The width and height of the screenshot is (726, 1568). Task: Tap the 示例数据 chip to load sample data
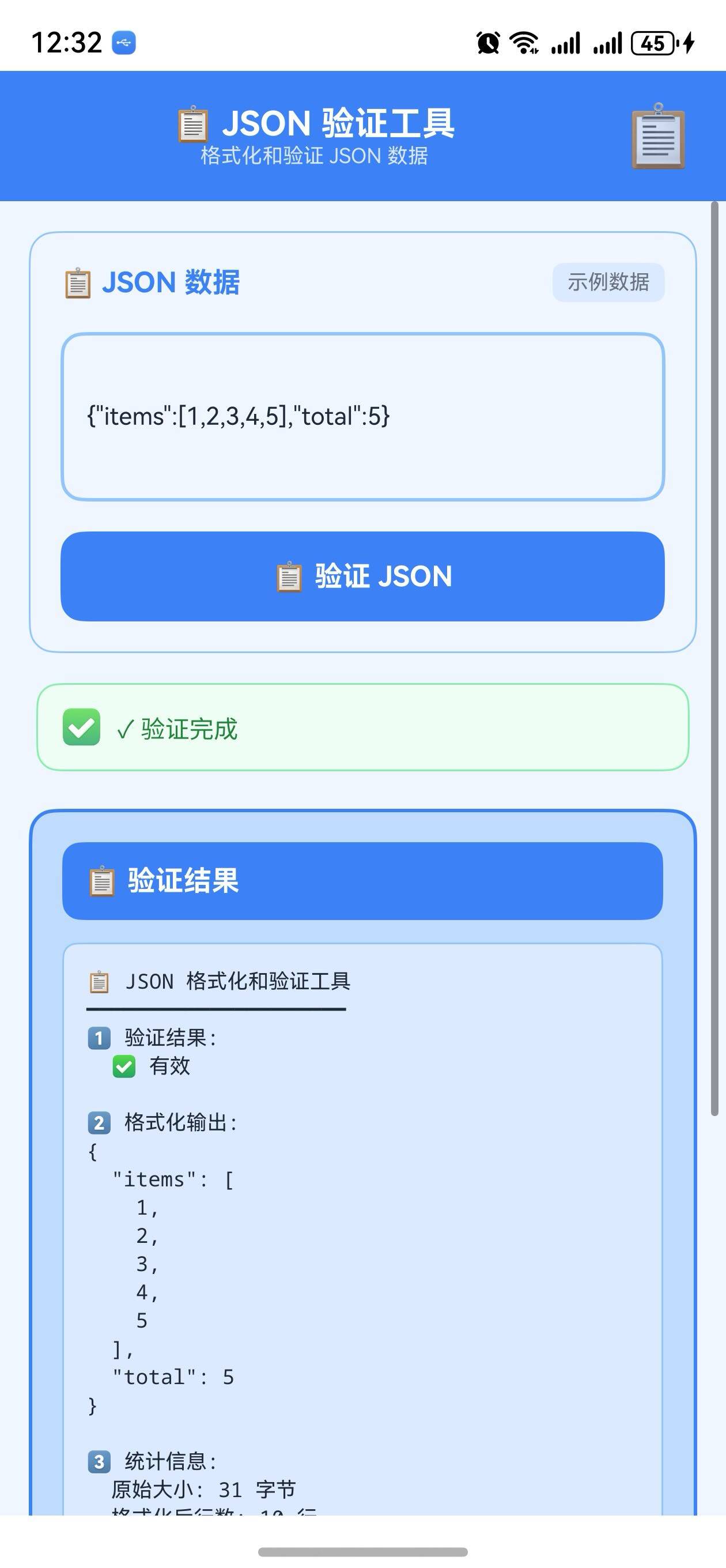coord(608,282)
